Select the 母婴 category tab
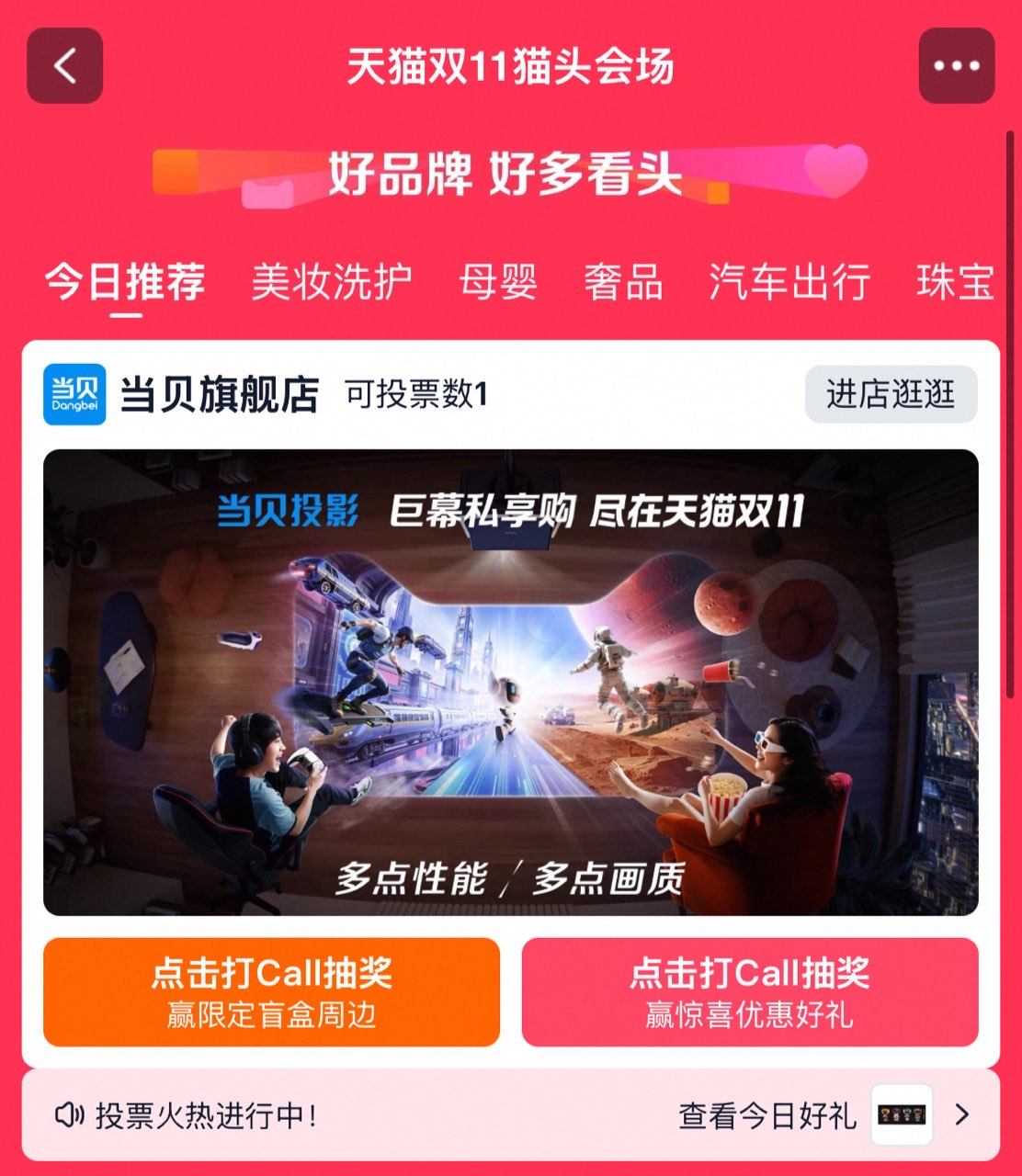The width and height of the screenshot is (1022, 1176). [x=498, y=281]
